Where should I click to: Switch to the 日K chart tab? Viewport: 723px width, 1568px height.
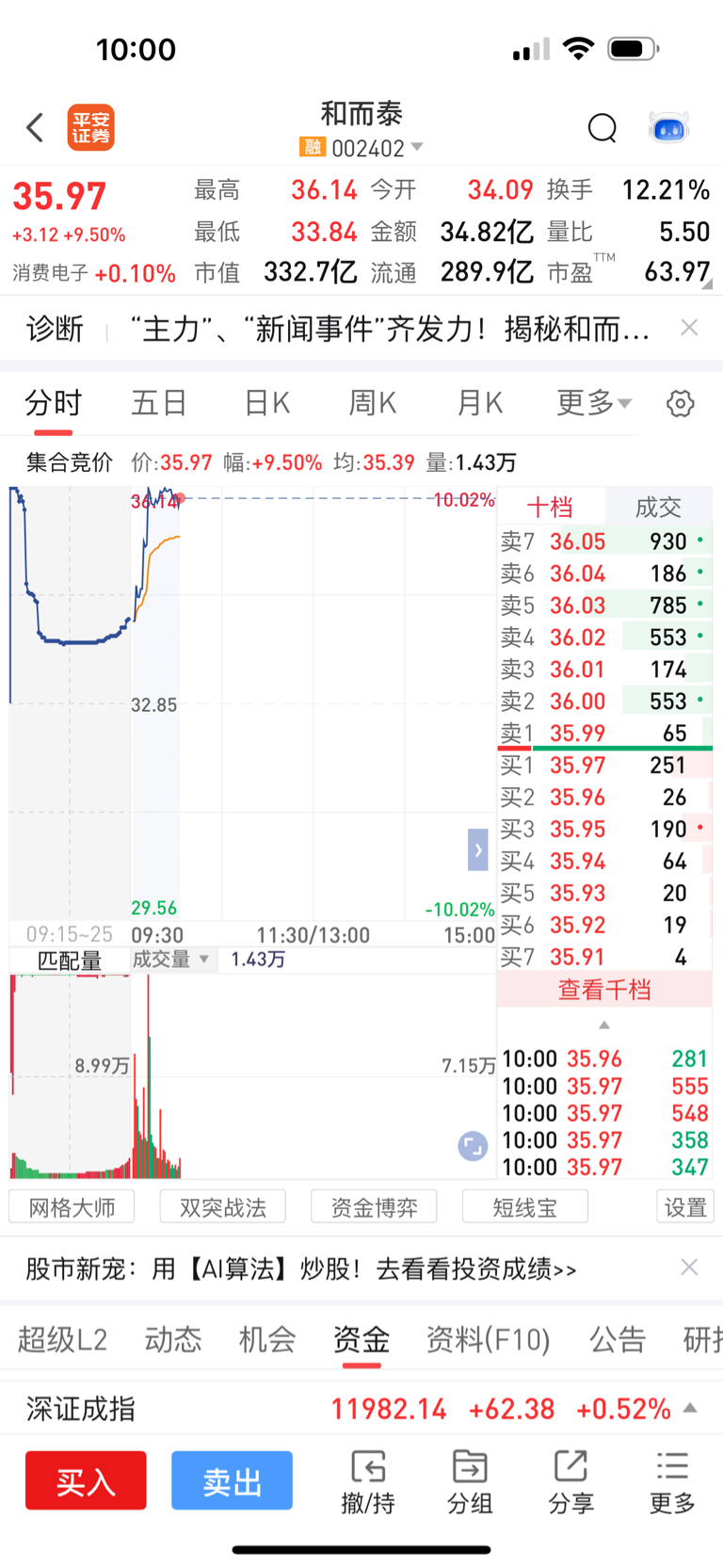(x=266, y=403)
